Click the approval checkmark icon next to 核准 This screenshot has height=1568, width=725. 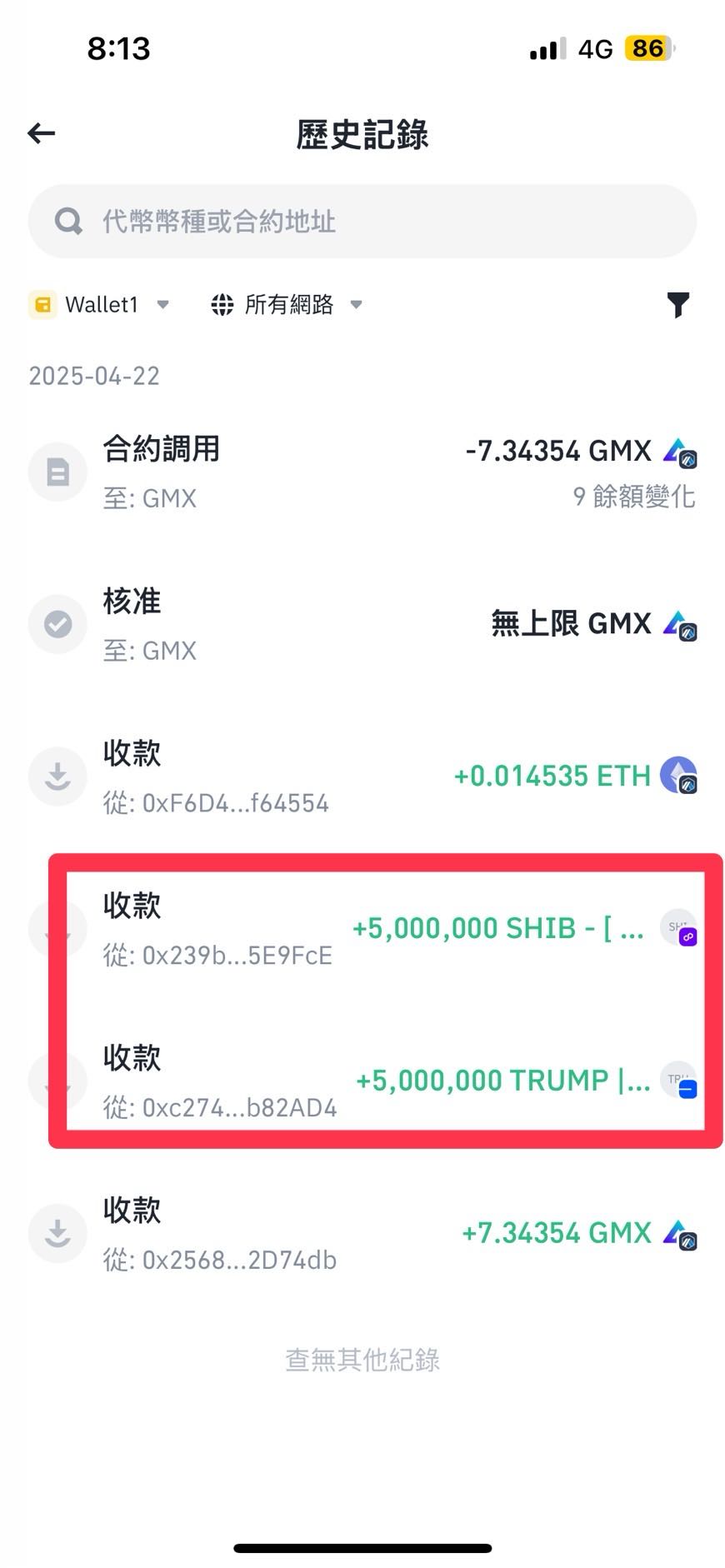click(57, 624)
